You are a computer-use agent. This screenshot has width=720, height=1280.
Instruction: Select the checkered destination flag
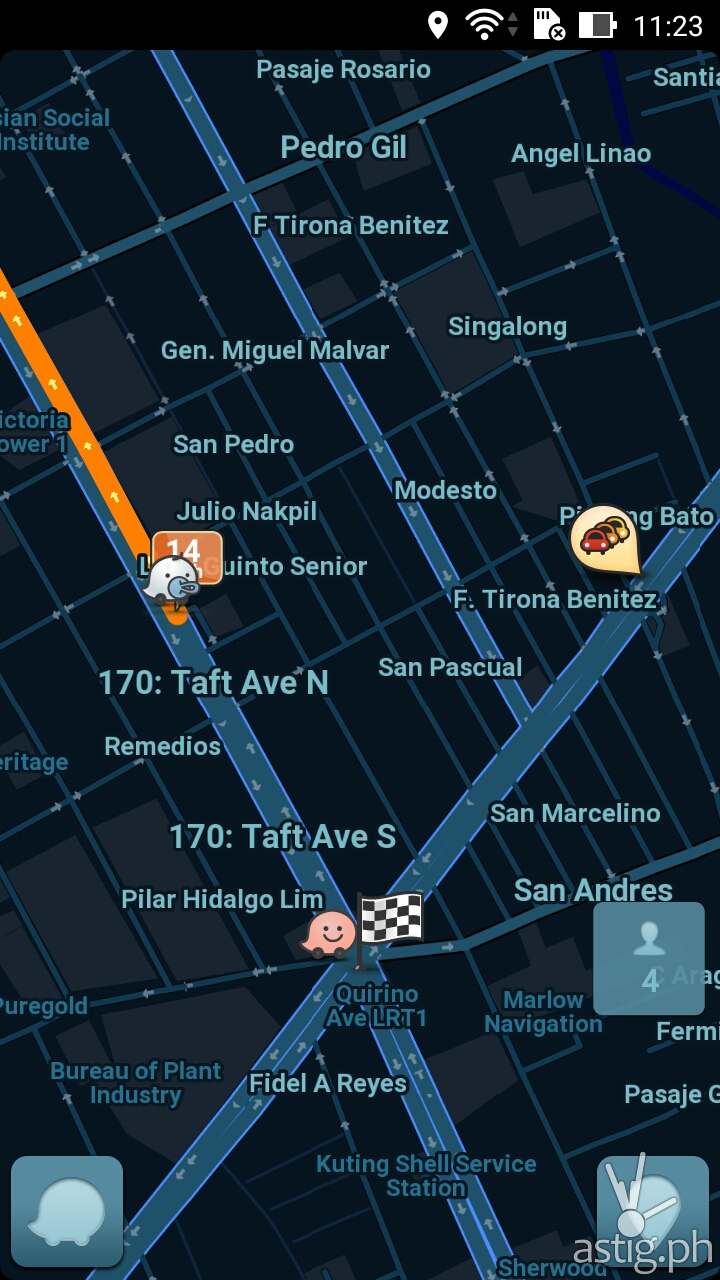[390, 920]
